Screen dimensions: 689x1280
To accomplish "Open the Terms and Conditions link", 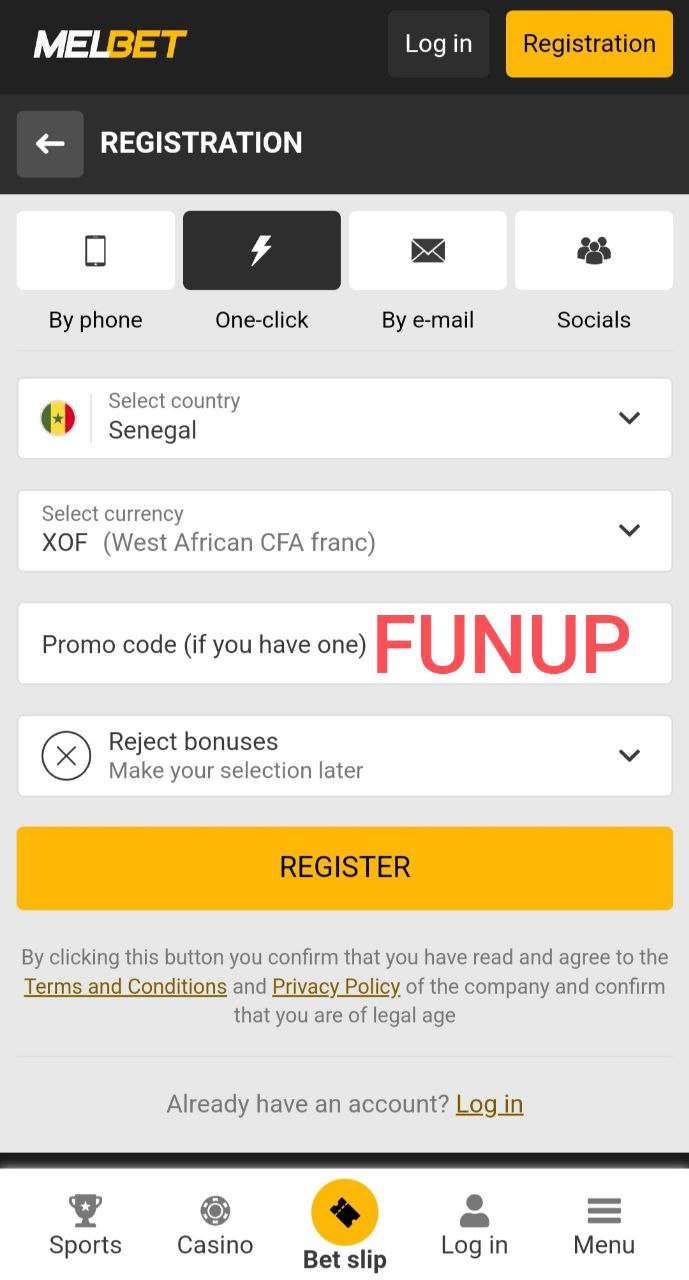I will pyautogui.click(x=125, y=986).
